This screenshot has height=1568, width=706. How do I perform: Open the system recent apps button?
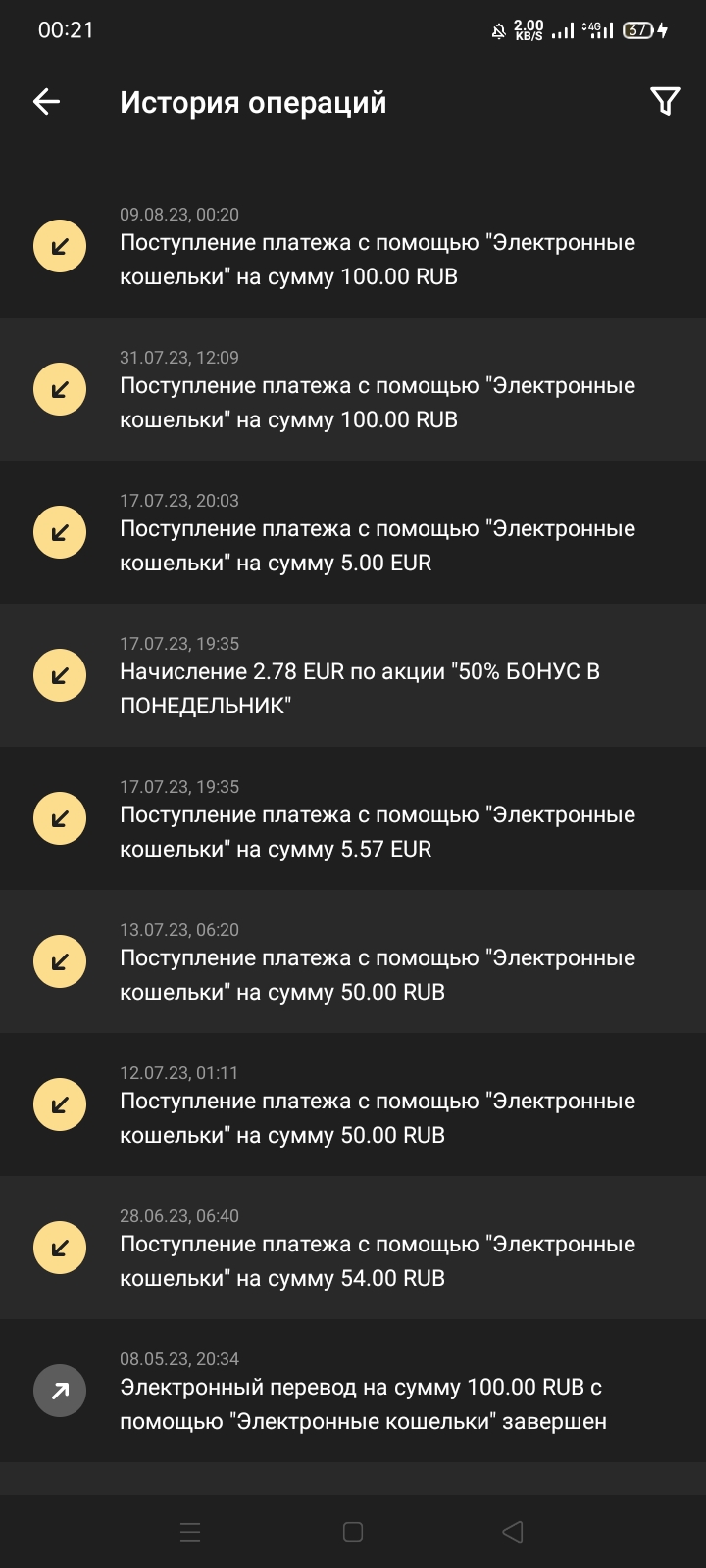click(190, 1532)
